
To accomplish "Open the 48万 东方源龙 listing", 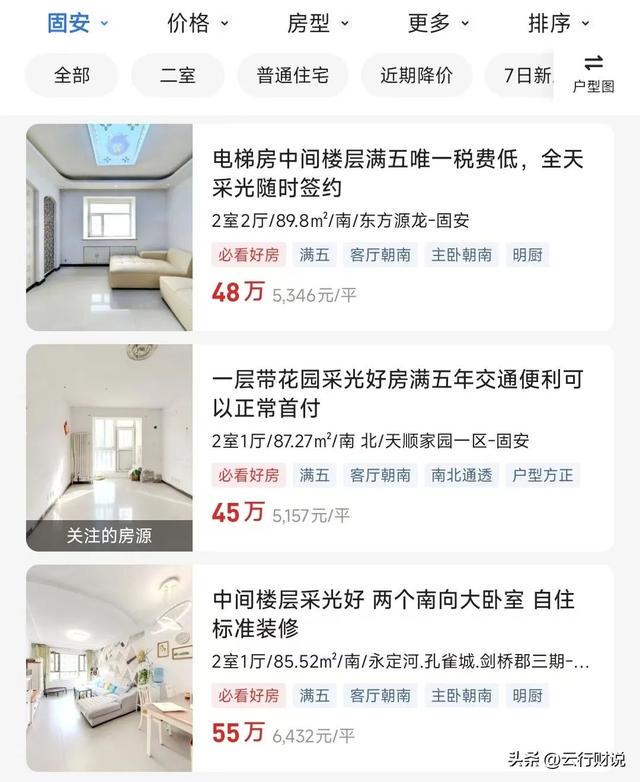I will [x=398, y=228].
